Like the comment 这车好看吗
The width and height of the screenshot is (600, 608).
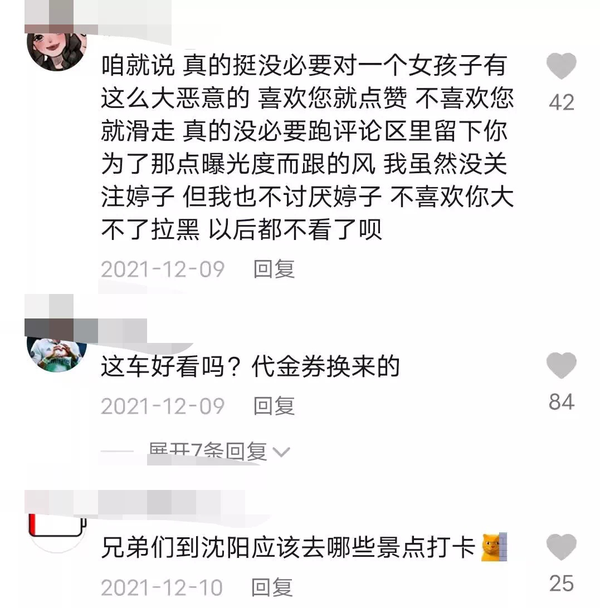point(561,366)
